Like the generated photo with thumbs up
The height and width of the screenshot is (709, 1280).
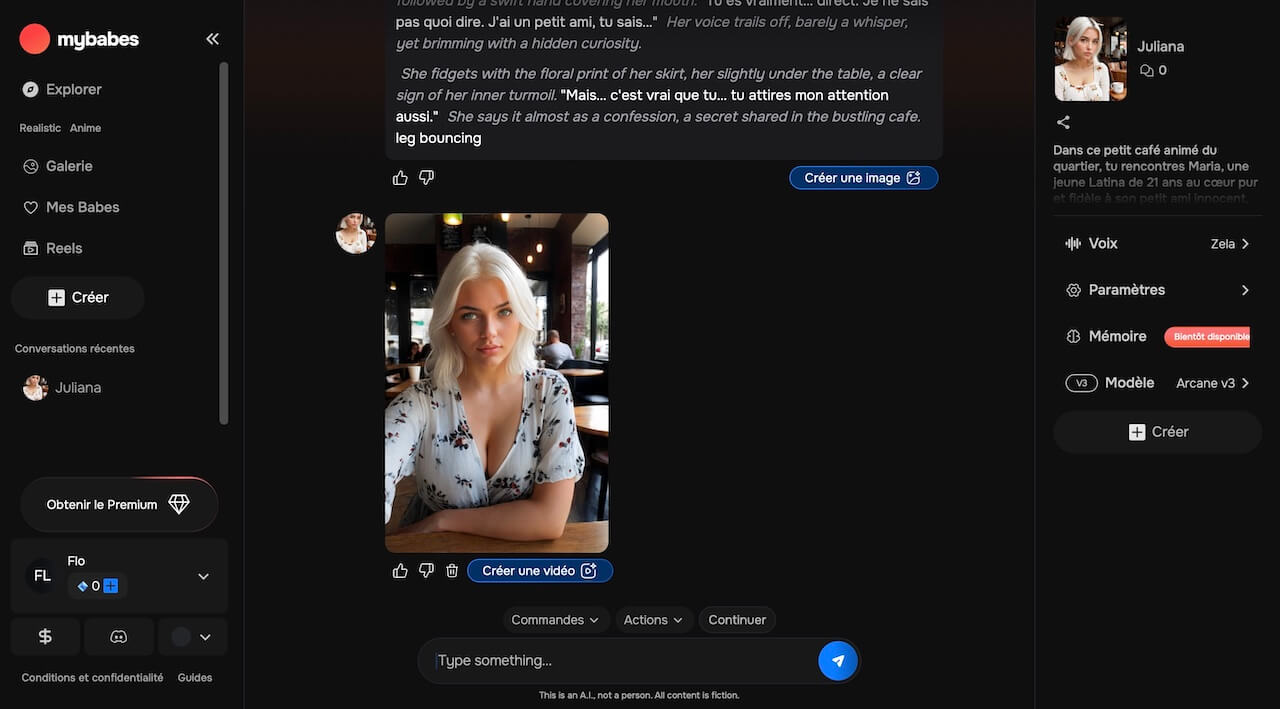[400, 571]
